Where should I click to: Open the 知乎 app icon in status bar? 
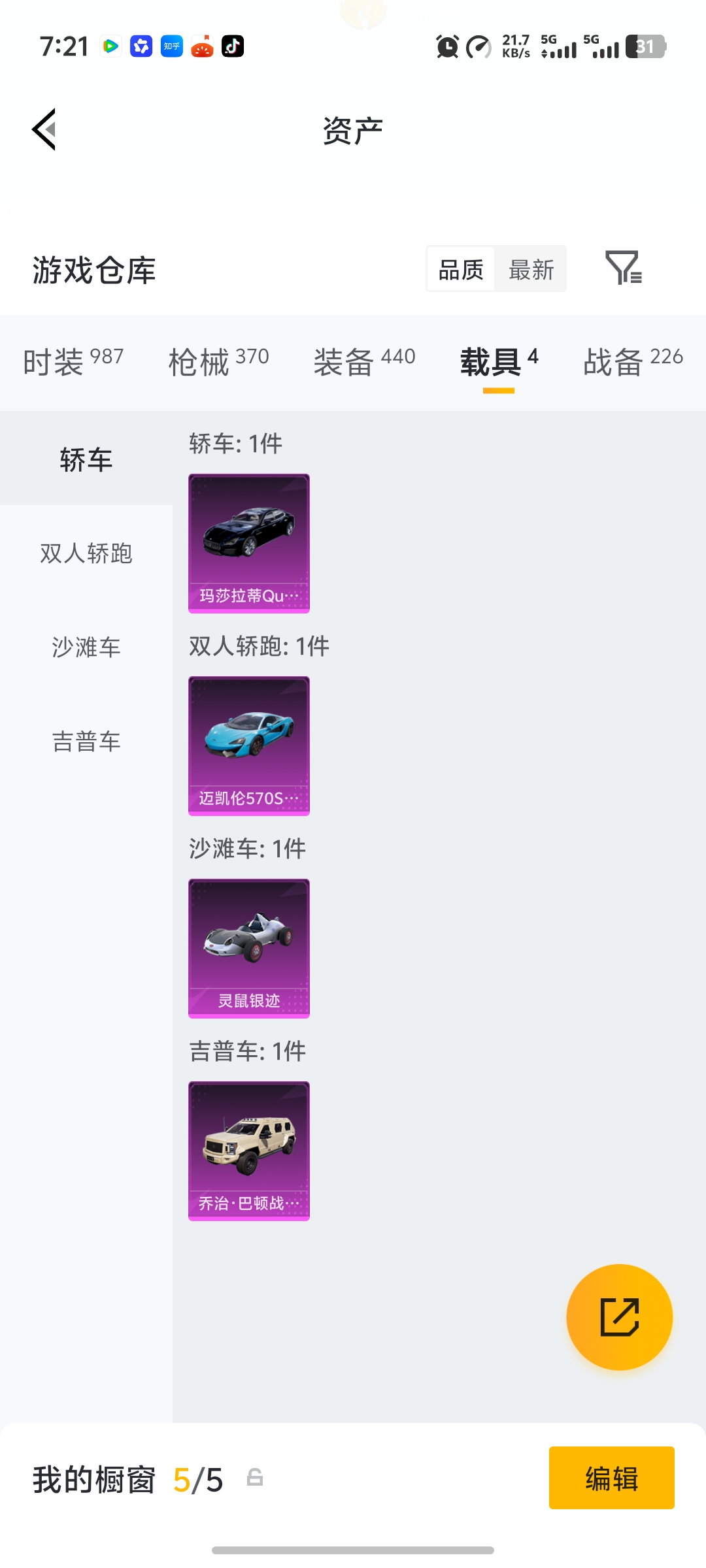171,46
